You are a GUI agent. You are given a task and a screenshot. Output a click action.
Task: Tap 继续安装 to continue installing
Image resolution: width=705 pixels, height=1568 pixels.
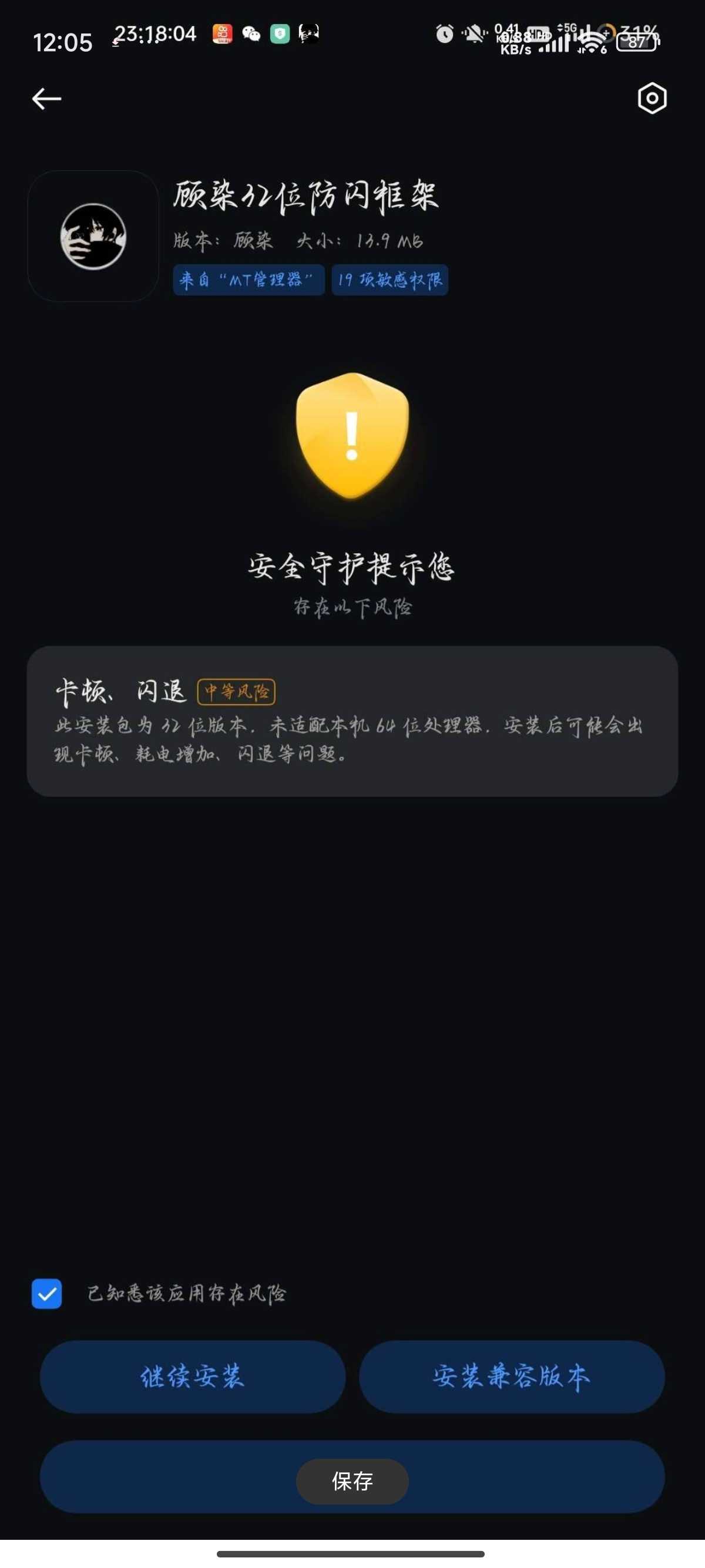click(192, 1377)
